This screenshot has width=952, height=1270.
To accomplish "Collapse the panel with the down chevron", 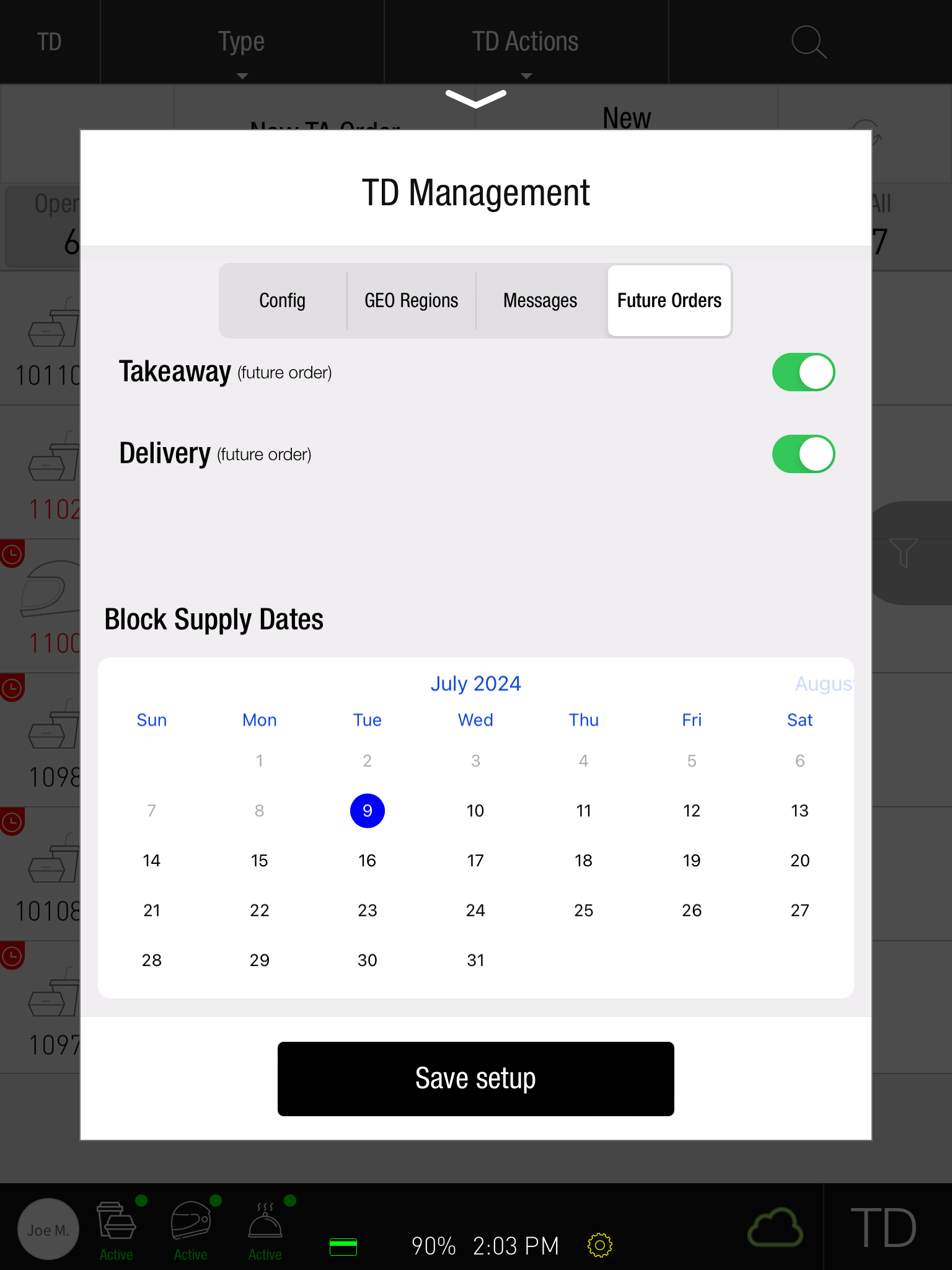I will (475, 98).
